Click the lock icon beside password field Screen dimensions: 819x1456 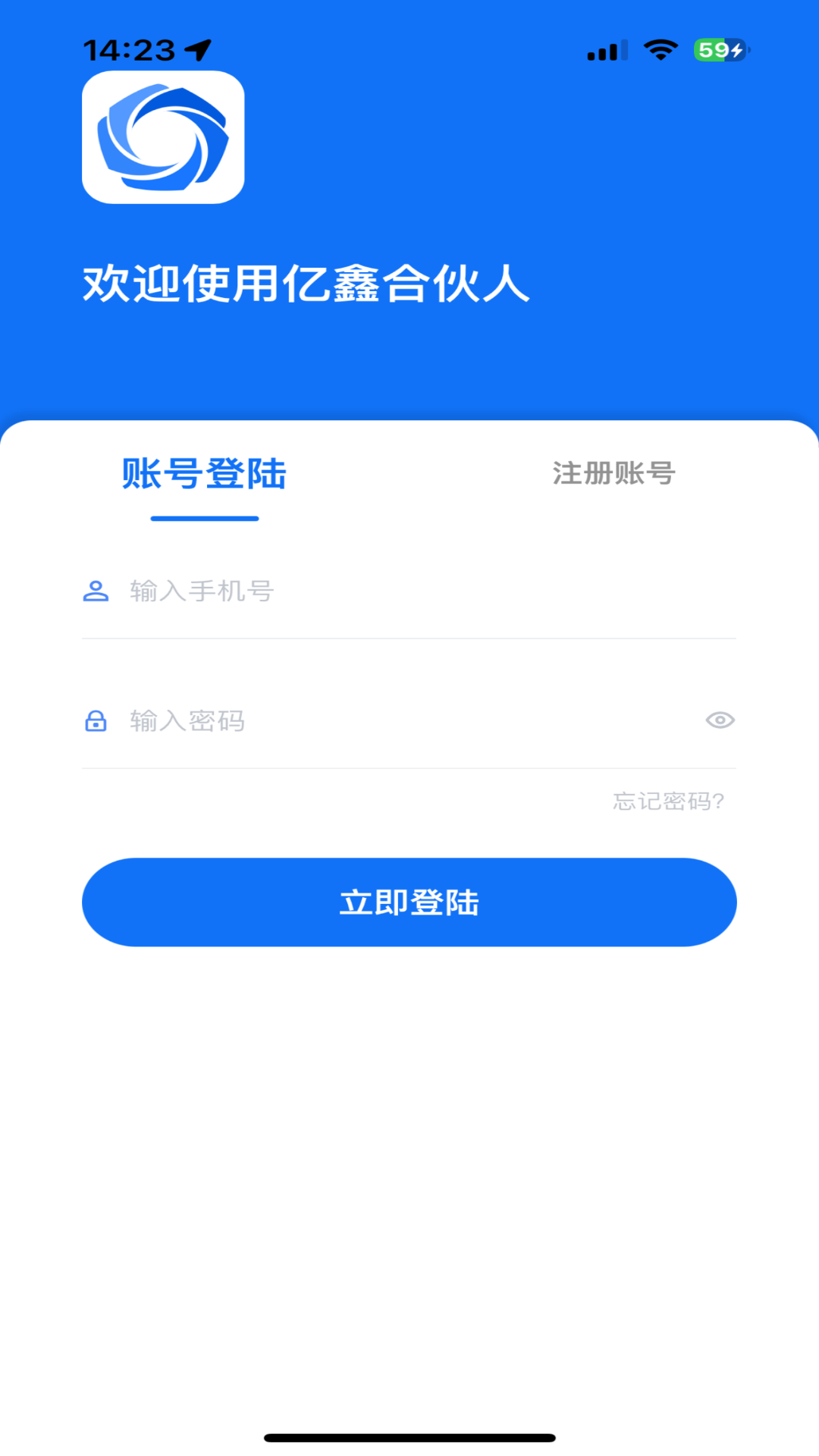[x=96, y=722]
